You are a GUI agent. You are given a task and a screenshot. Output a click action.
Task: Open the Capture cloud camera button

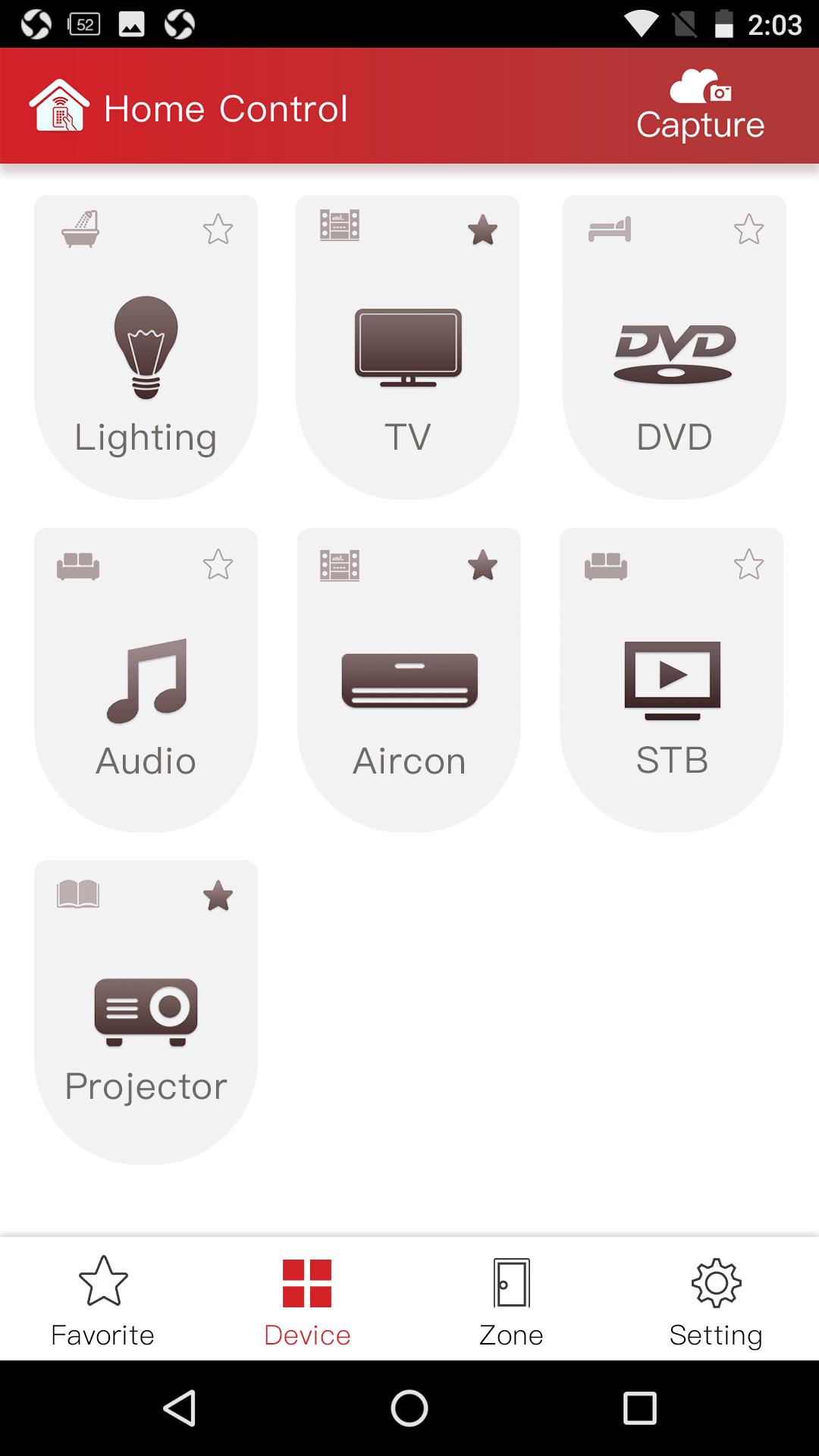700,105
